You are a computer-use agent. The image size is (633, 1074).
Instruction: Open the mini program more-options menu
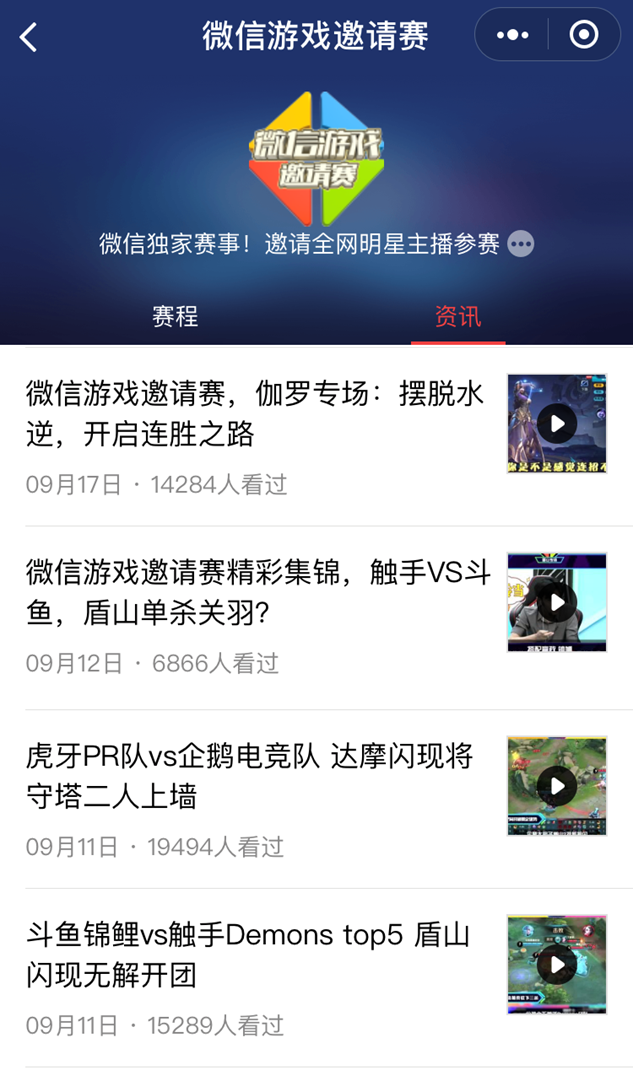click(x=512, y=36)
